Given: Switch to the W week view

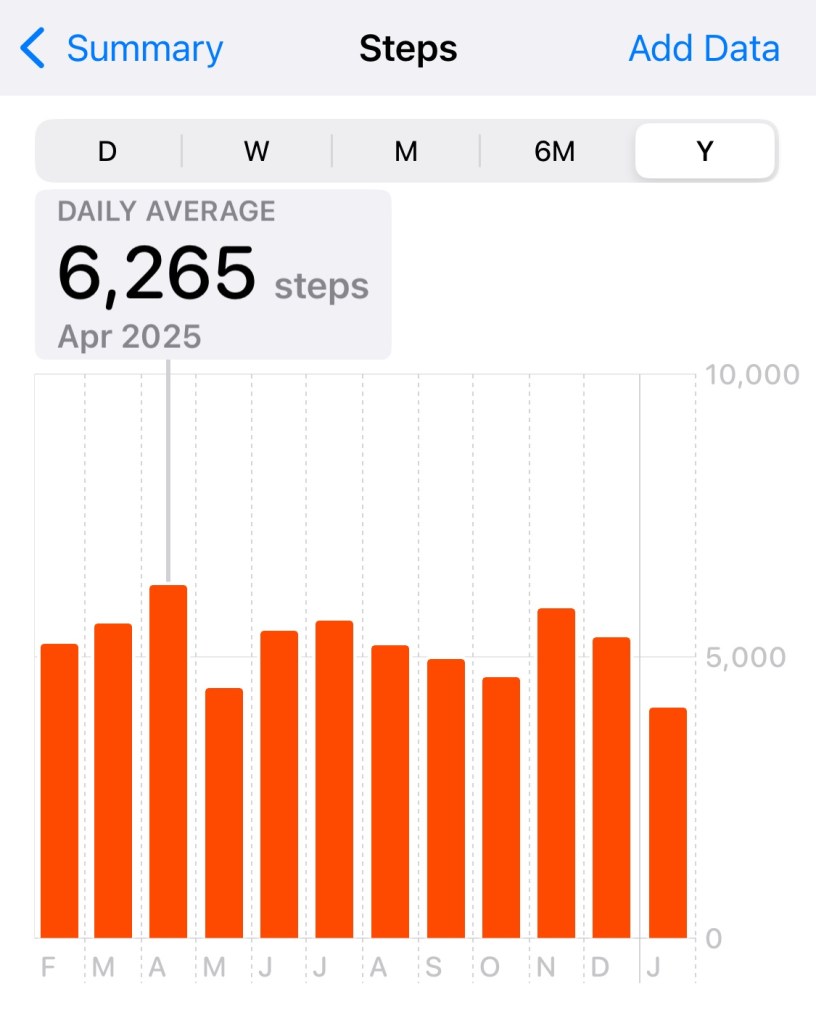Looking at the screenshot, I should coord(256,151).
